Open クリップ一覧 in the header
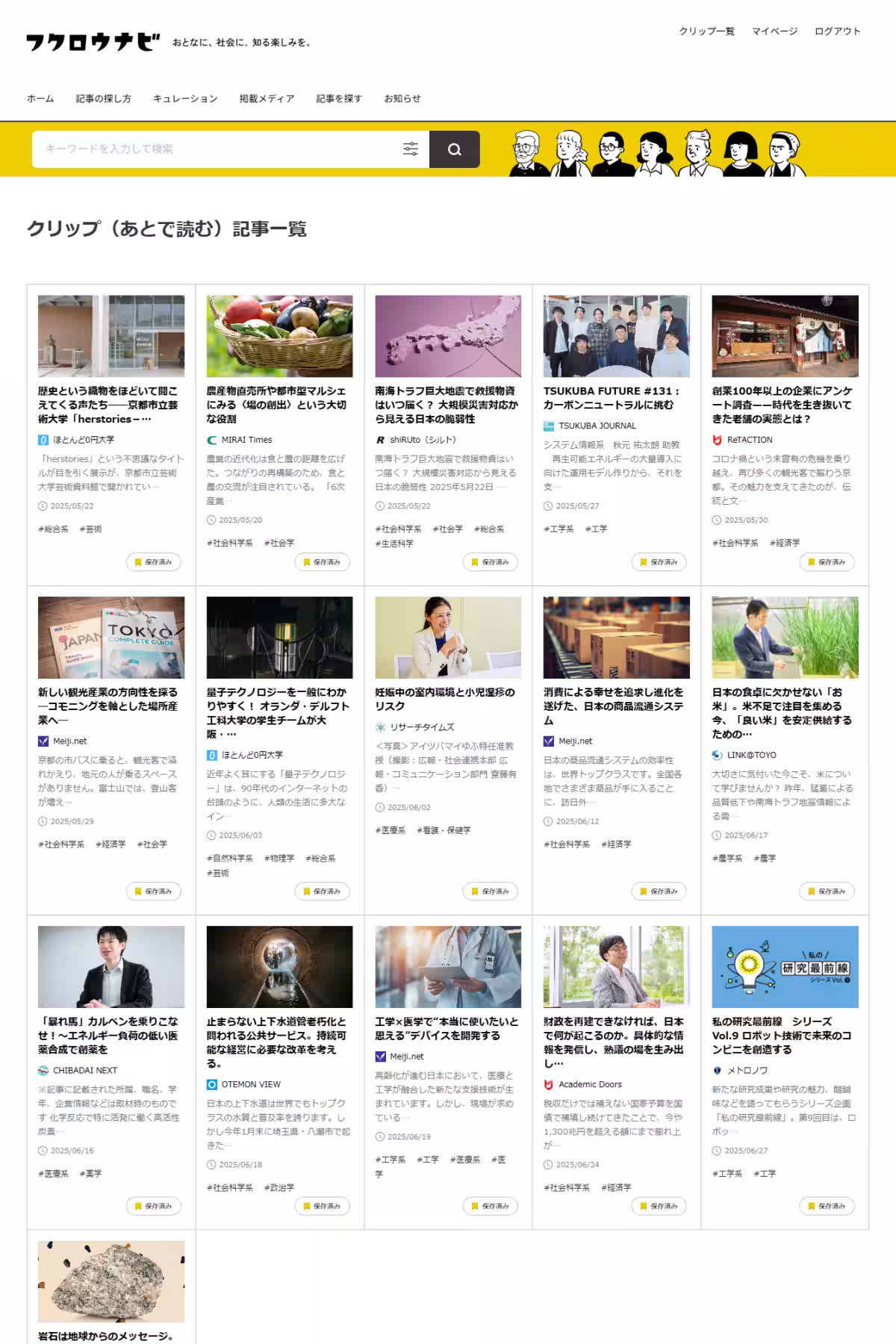The height and width of the screenshot is (1344, 896). [x=706, y=31]
